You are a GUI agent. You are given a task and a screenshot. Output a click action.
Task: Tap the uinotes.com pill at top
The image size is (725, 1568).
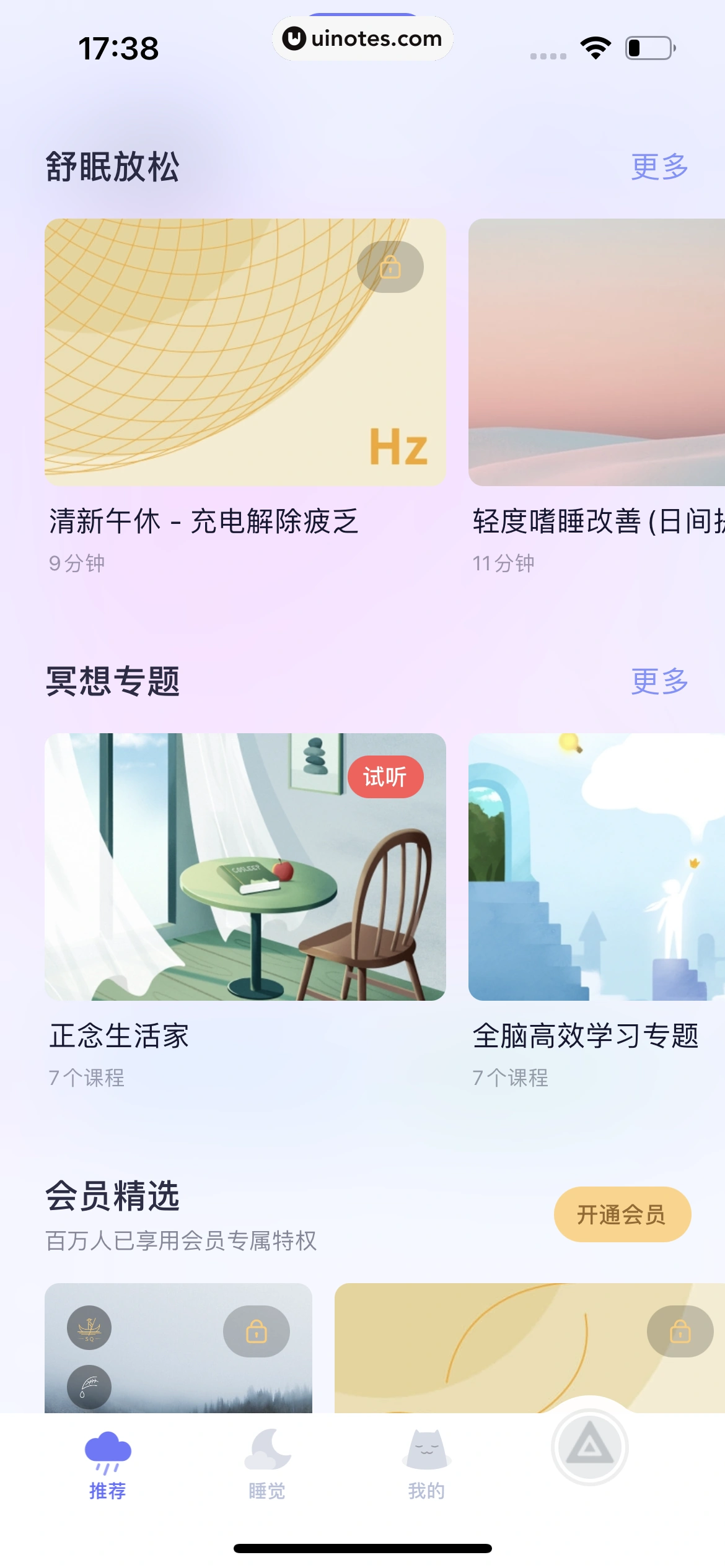pos(362,39)
